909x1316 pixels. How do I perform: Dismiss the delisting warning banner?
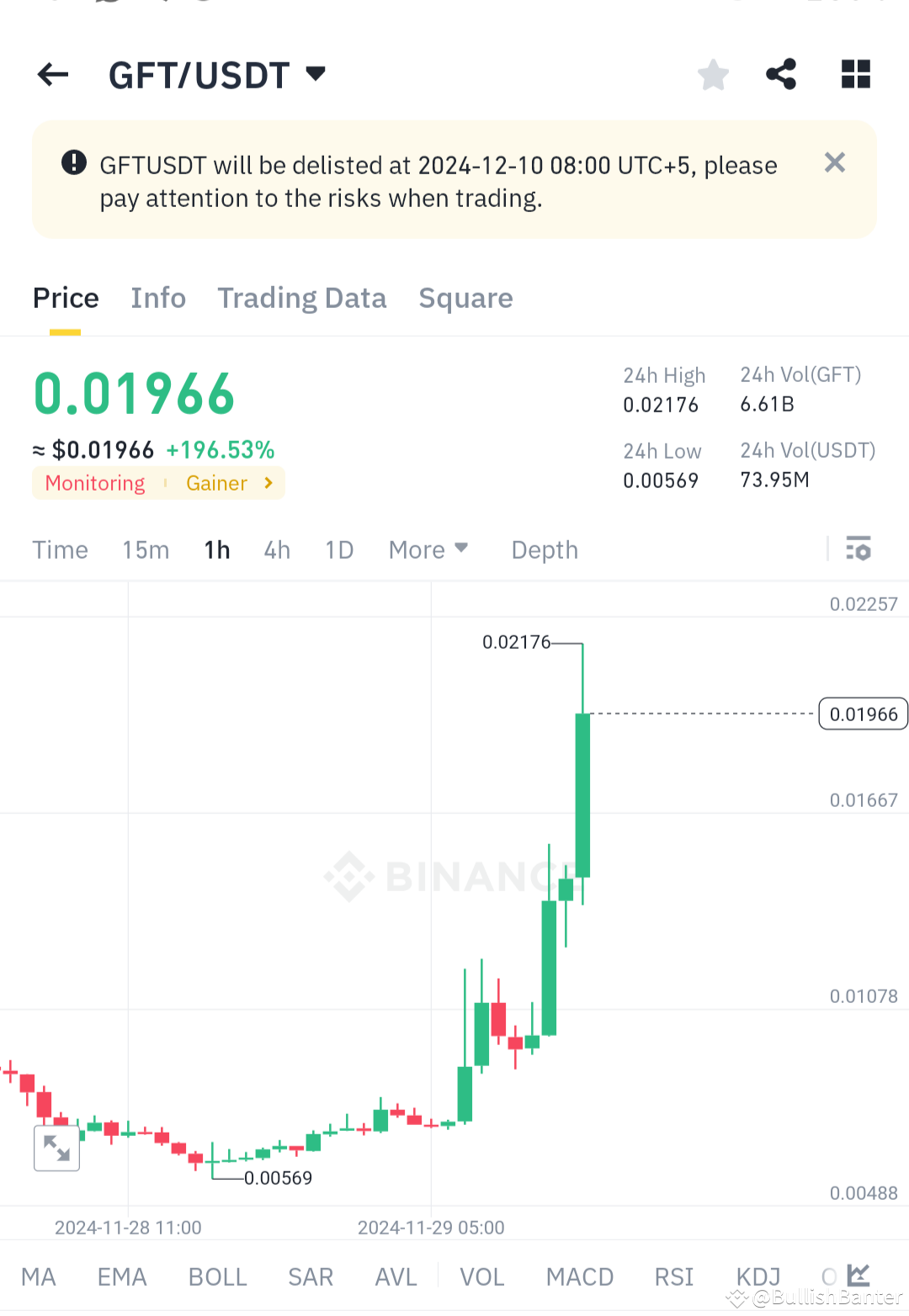834,162
